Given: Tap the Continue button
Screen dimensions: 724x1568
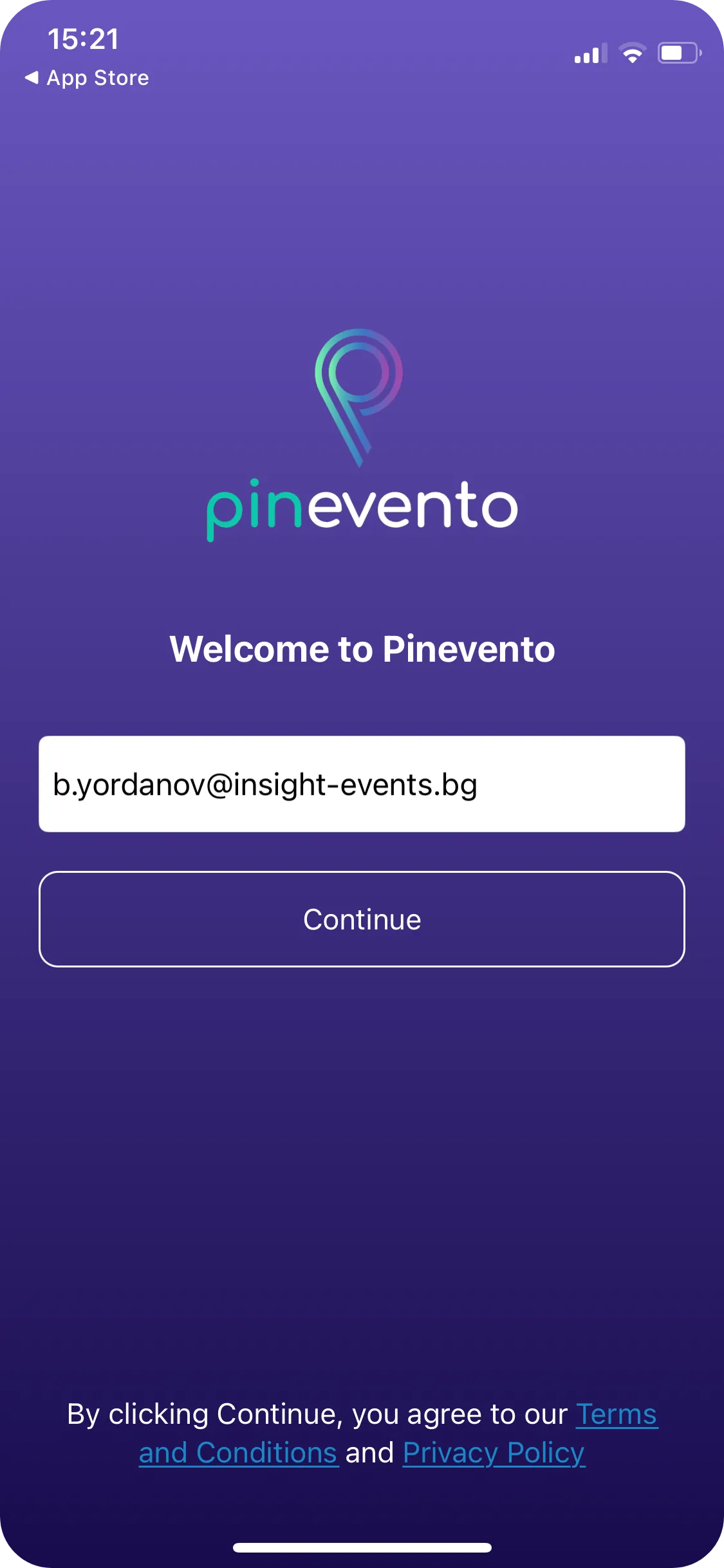Looking at the screenshot, I should (362, 919).
